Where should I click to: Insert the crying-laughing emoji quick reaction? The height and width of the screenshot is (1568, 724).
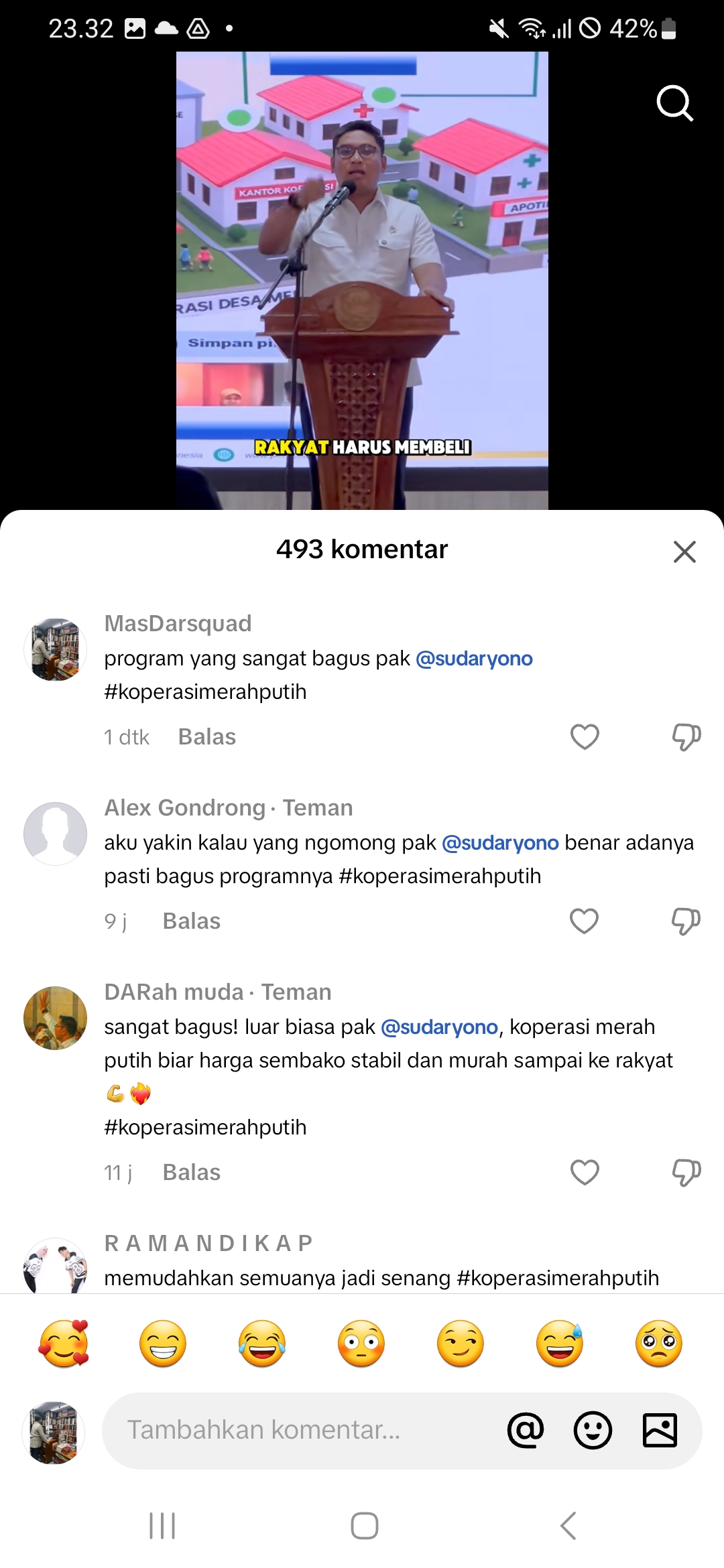(262, 1343)
